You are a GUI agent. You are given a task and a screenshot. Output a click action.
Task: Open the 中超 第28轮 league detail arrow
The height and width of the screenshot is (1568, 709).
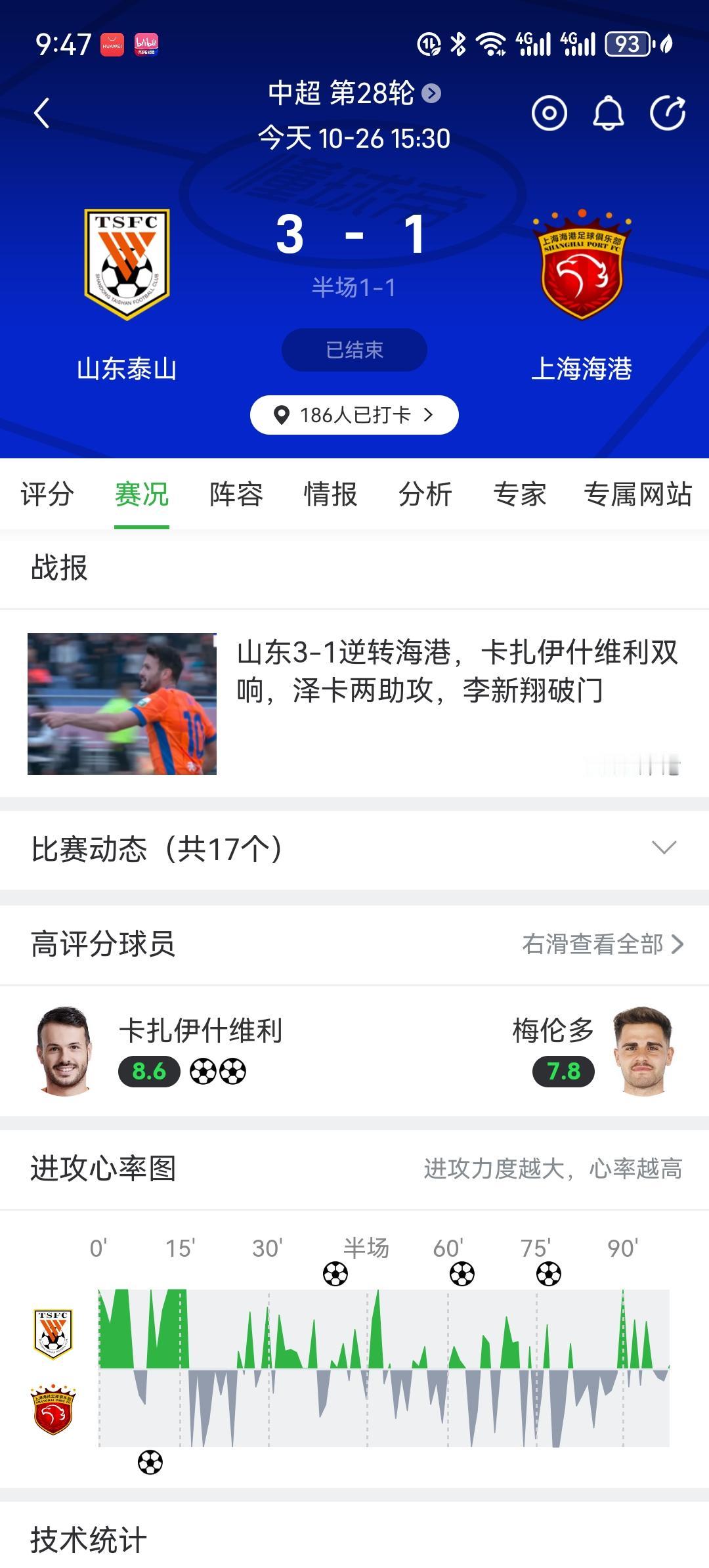(430, 94)
